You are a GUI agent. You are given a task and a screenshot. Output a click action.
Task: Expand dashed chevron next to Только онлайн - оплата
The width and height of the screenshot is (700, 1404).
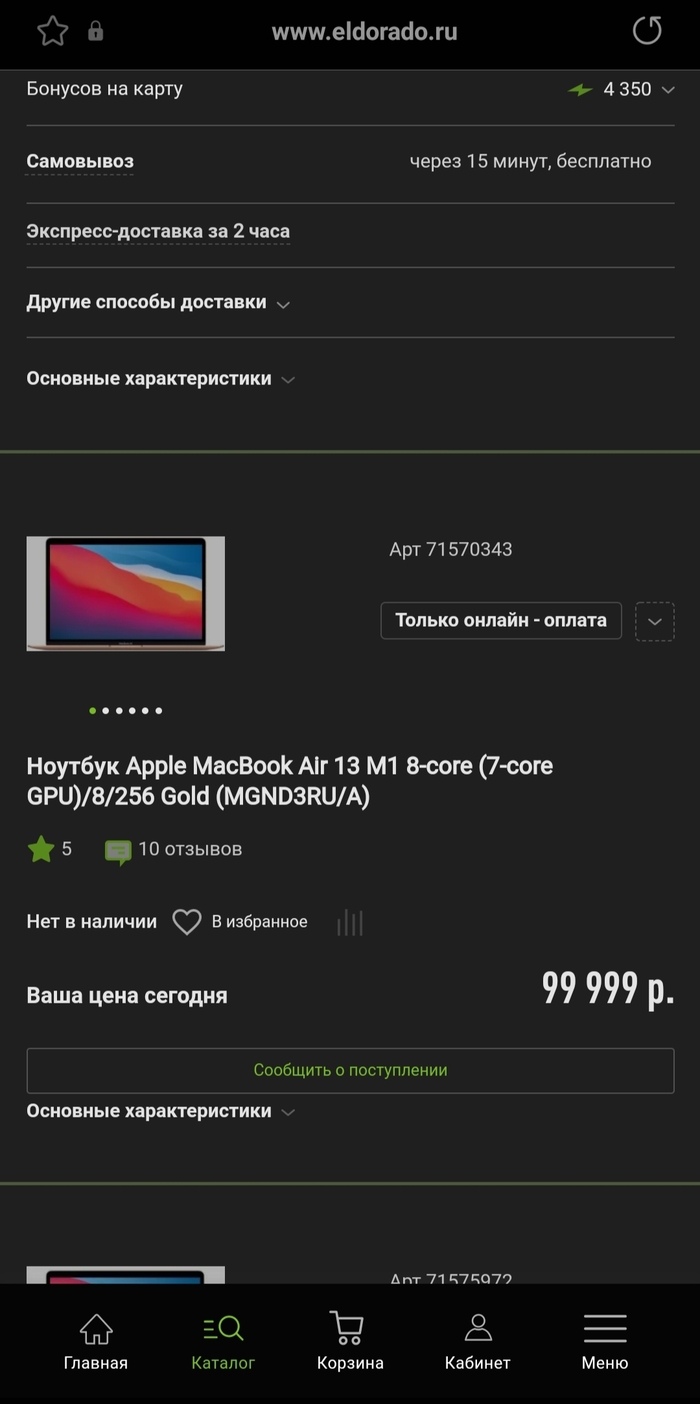coord(655,621)
